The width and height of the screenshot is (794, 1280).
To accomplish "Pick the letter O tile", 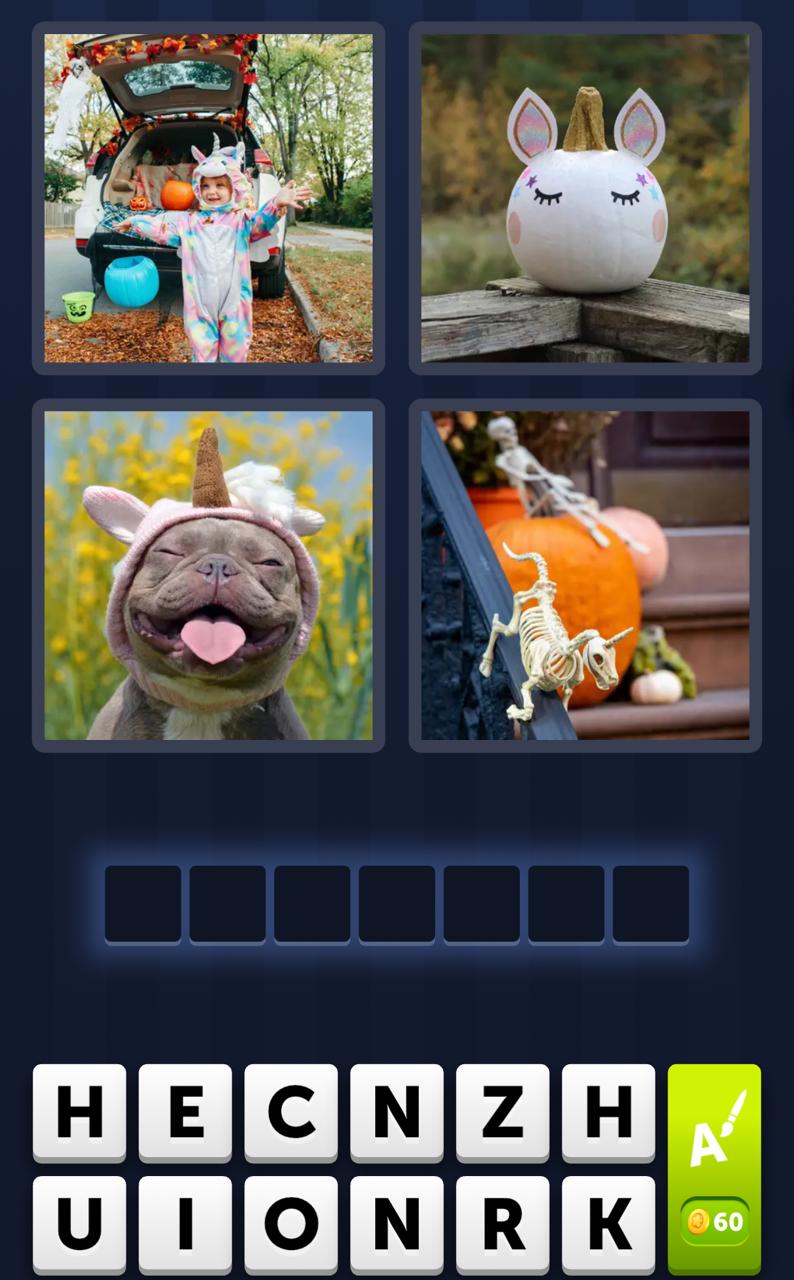I will point(291,1223).
